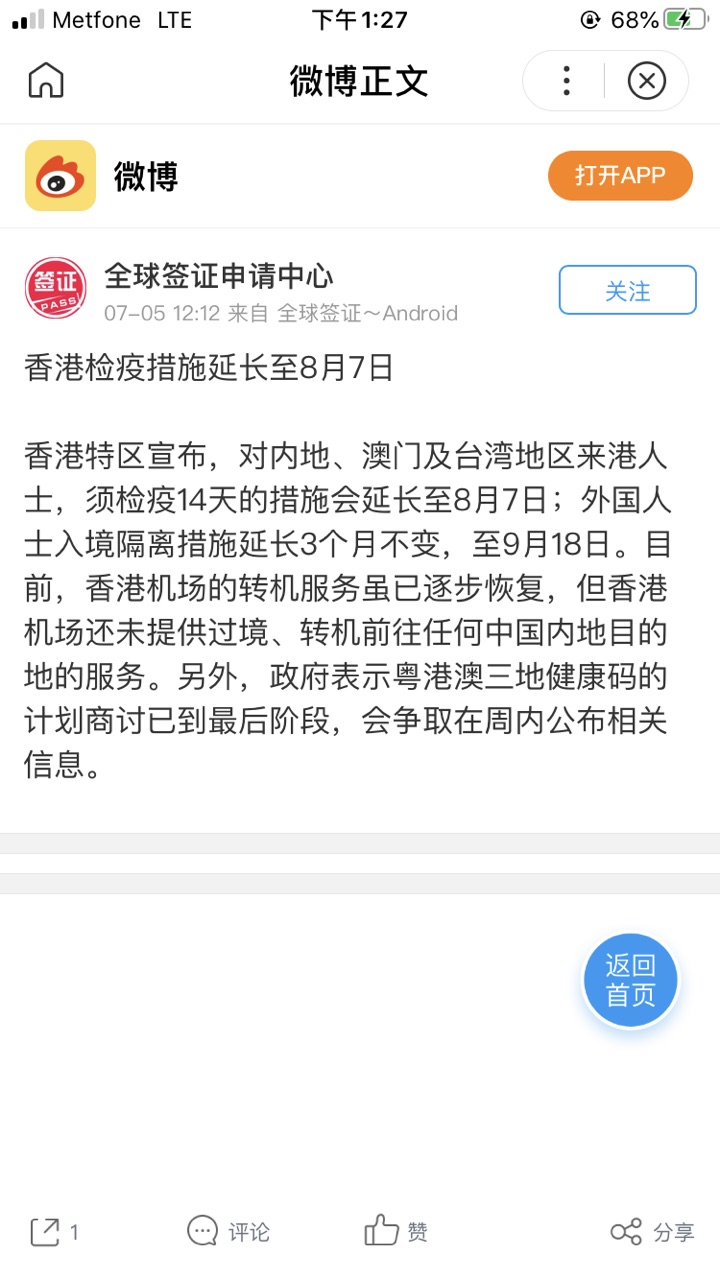
Task: Repost this Weibo post
Action: [55, 1231]
